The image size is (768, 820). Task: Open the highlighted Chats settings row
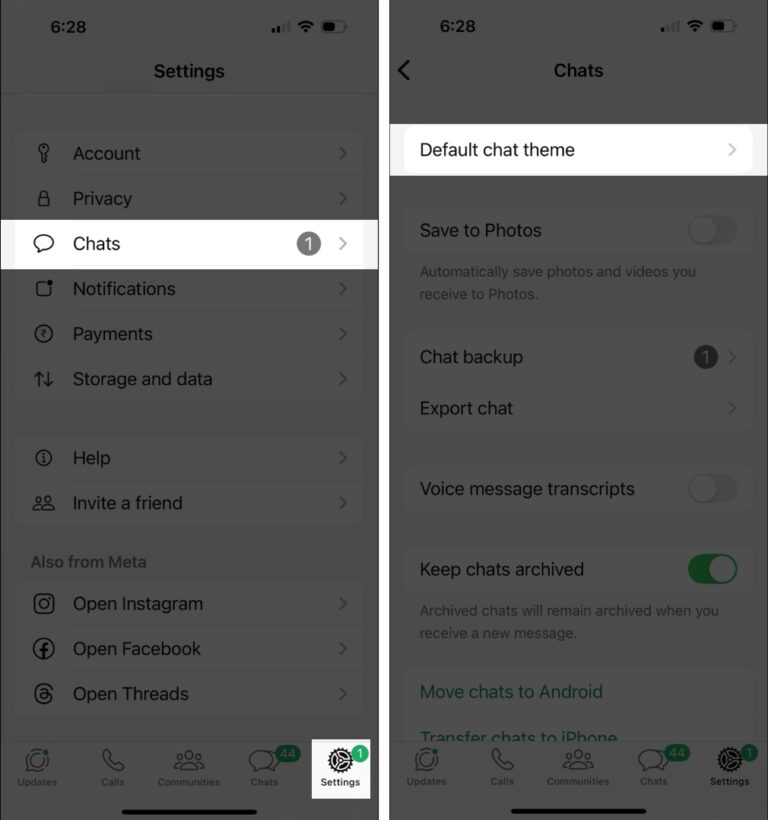tap(189, 244)
